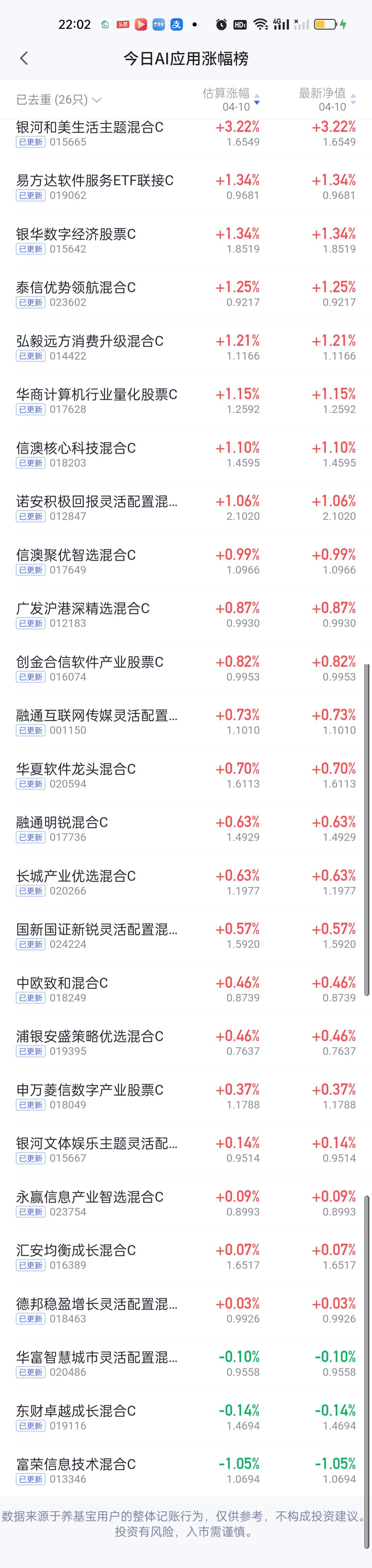
Task: Open 银华数字经济股票C fund
Action: (186, 240)
